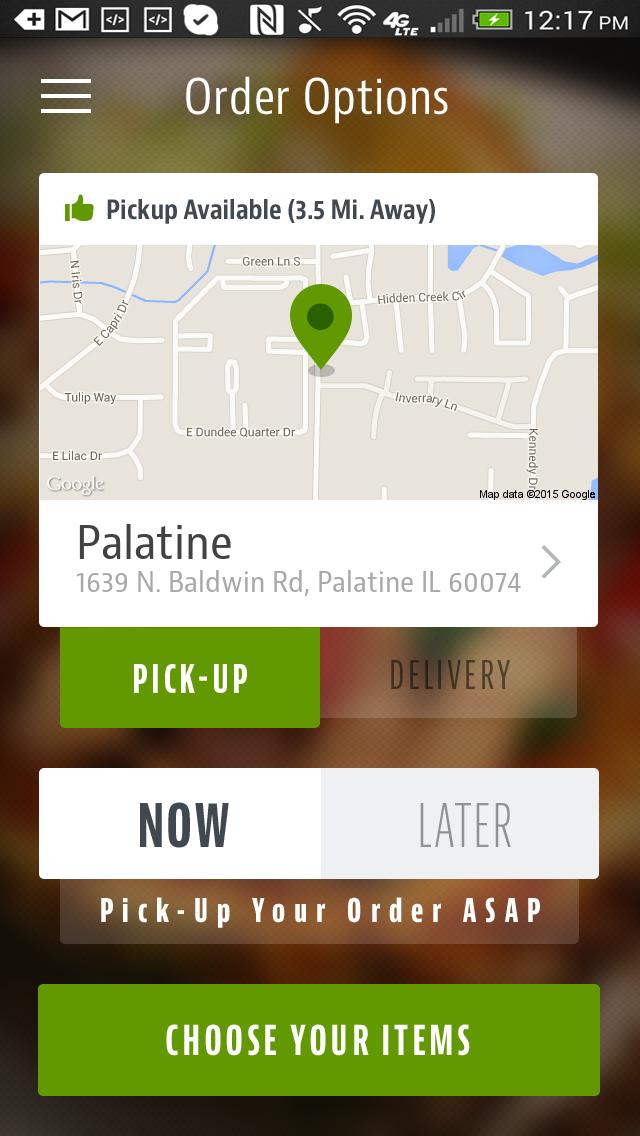Select the Pick-Up order option
The height and width of the screenshot is (1136, 640).
click(x=190, y=678)
